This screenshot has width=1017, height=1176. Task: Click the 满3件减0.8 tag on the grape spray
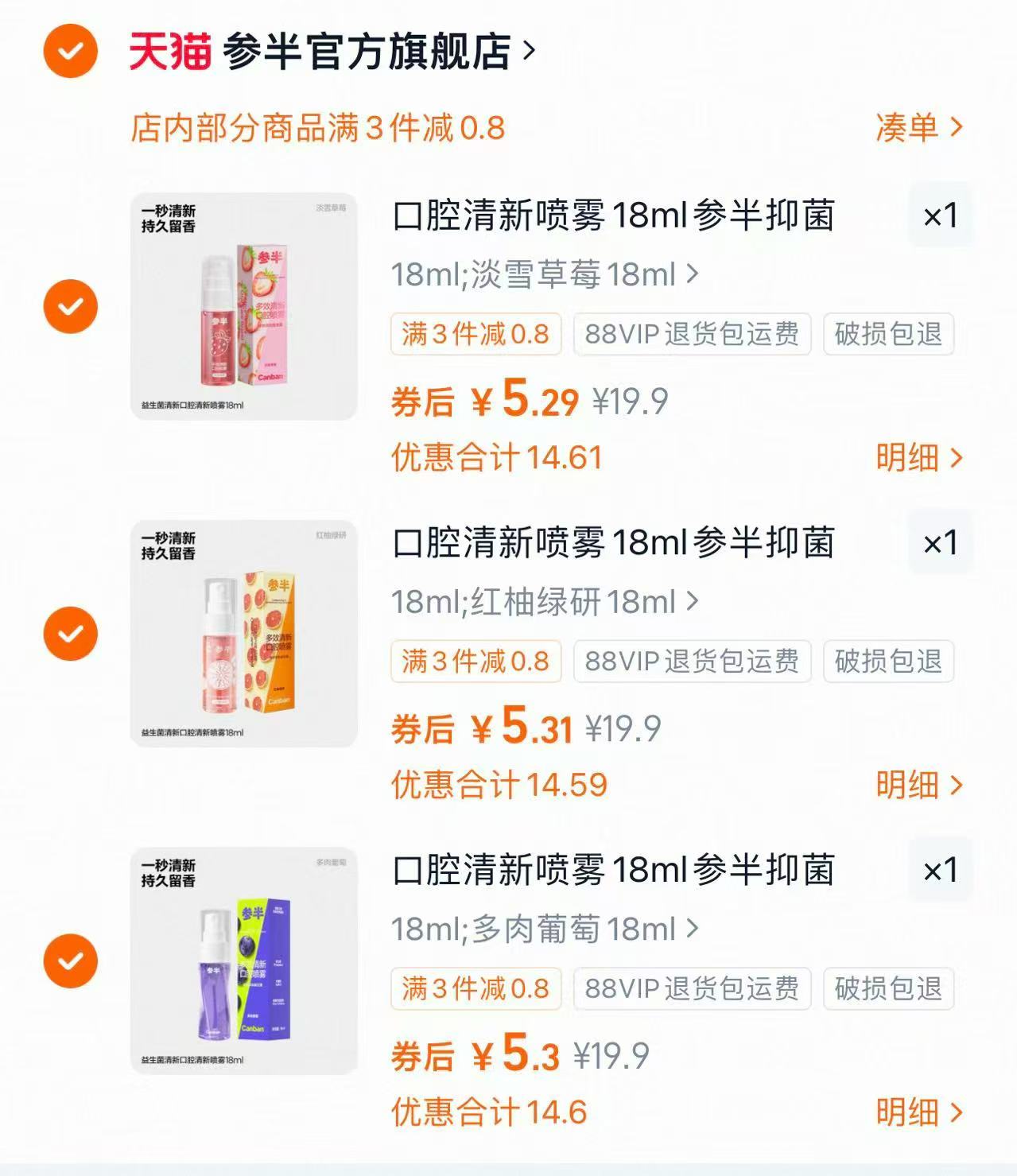(x=476, y=989)
